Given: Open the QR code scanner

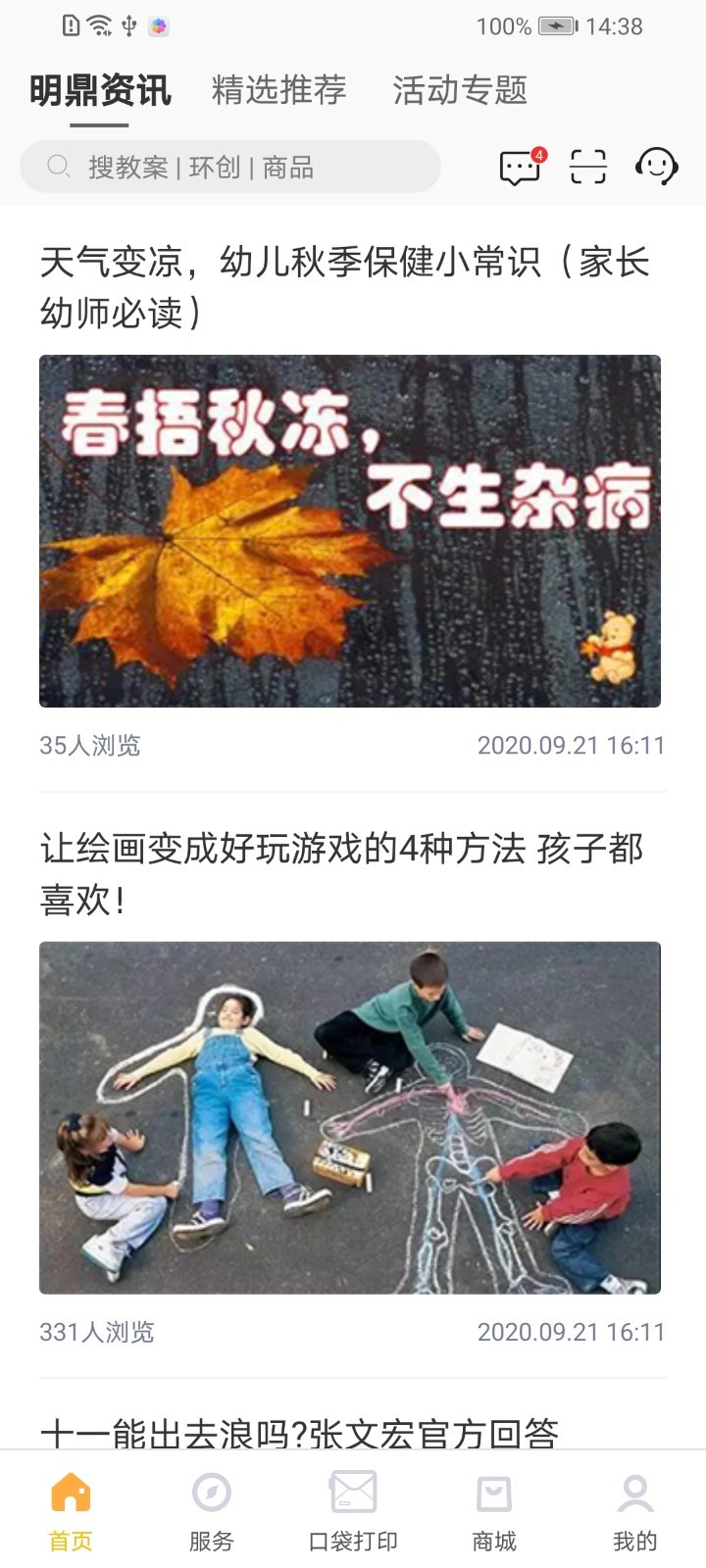Looking at the screenshot, I should coord(588,167).
